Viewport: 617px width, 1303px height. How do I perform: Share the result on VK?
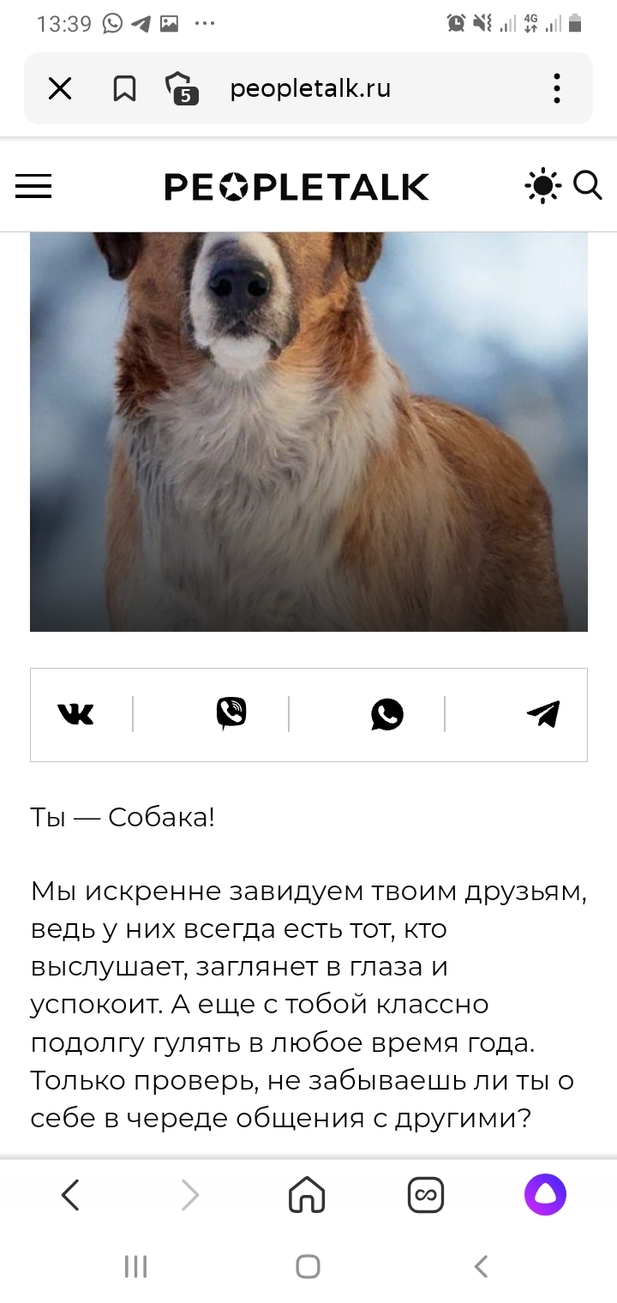click(76, 714)
